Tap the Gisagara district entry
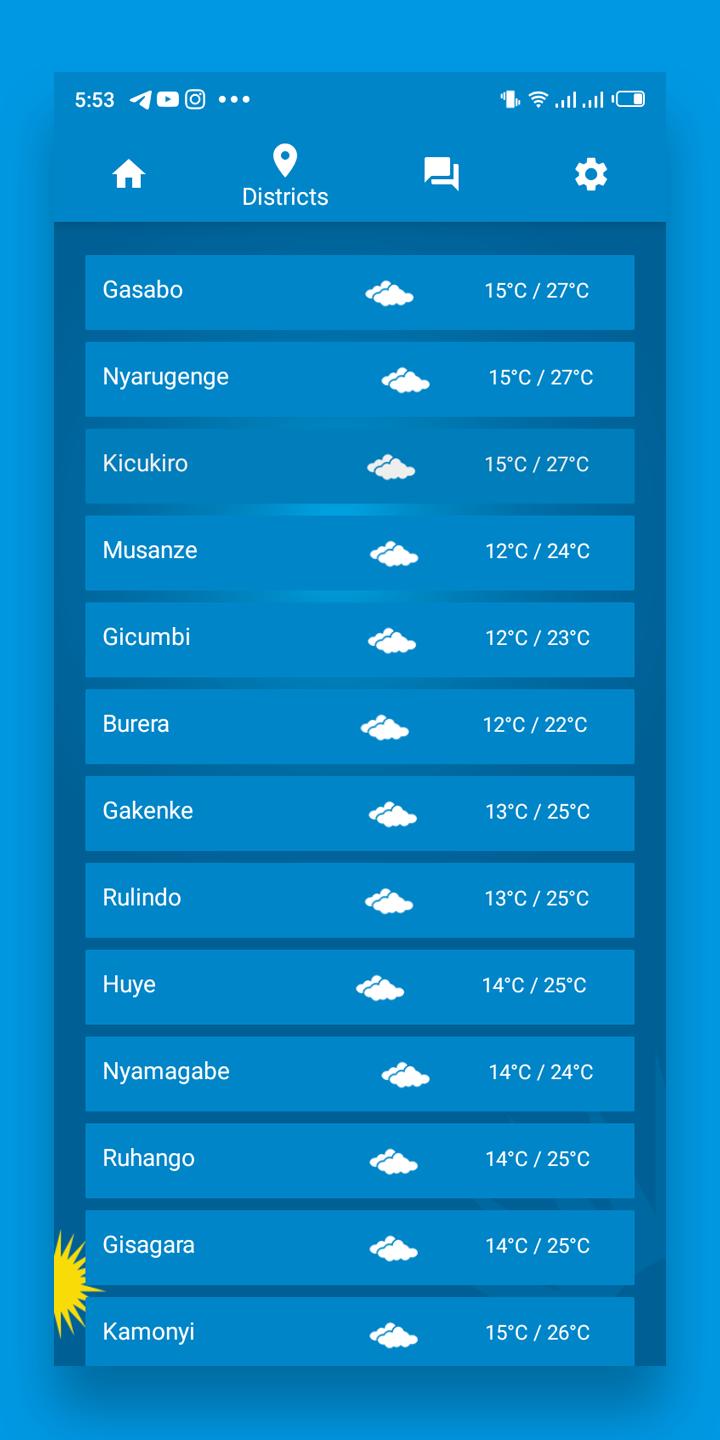Screen dimensions: 720x1440 [x=360, y=1246]
